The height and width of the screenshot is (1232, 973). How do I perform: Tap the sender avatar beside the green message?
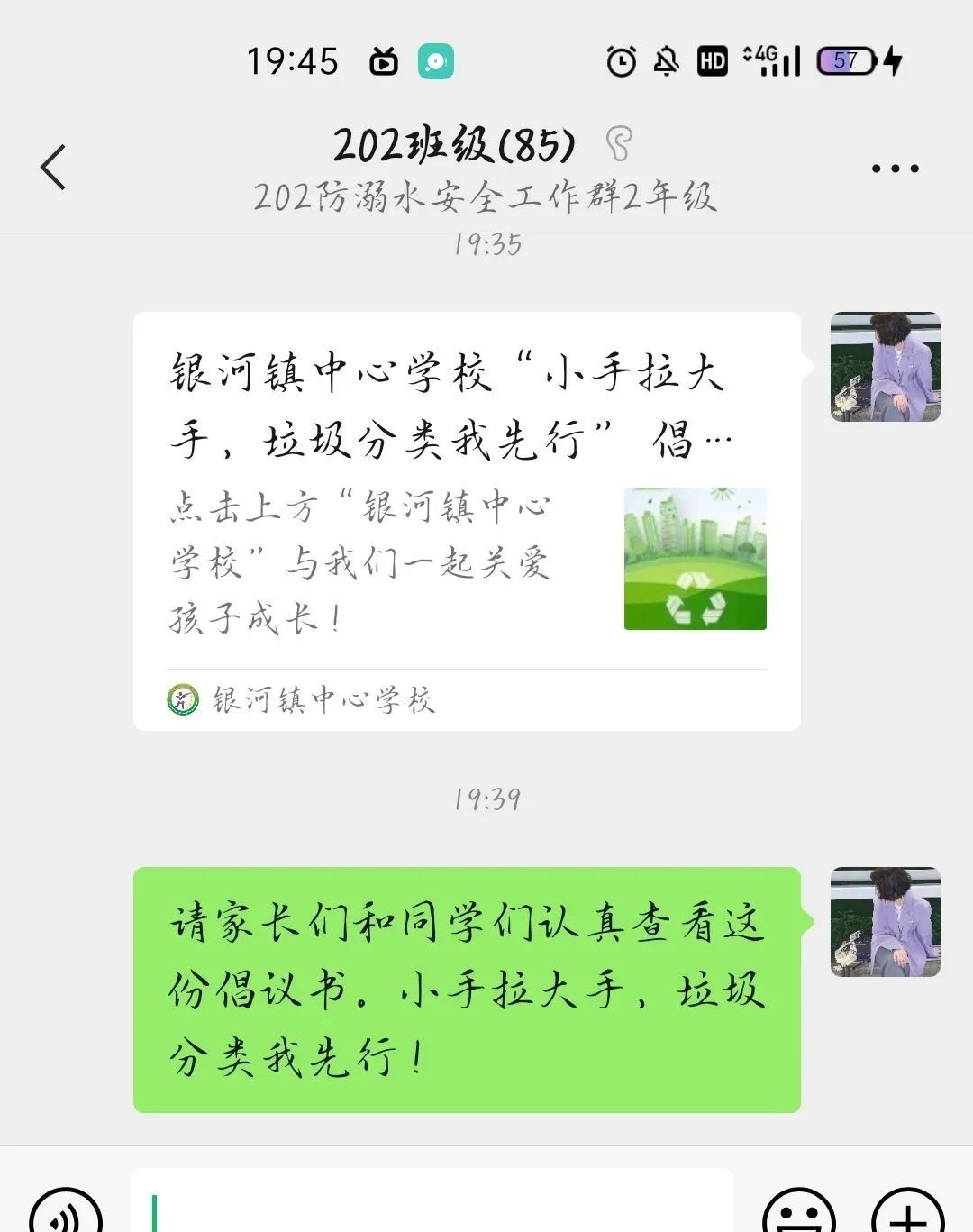tap(885, 922)
